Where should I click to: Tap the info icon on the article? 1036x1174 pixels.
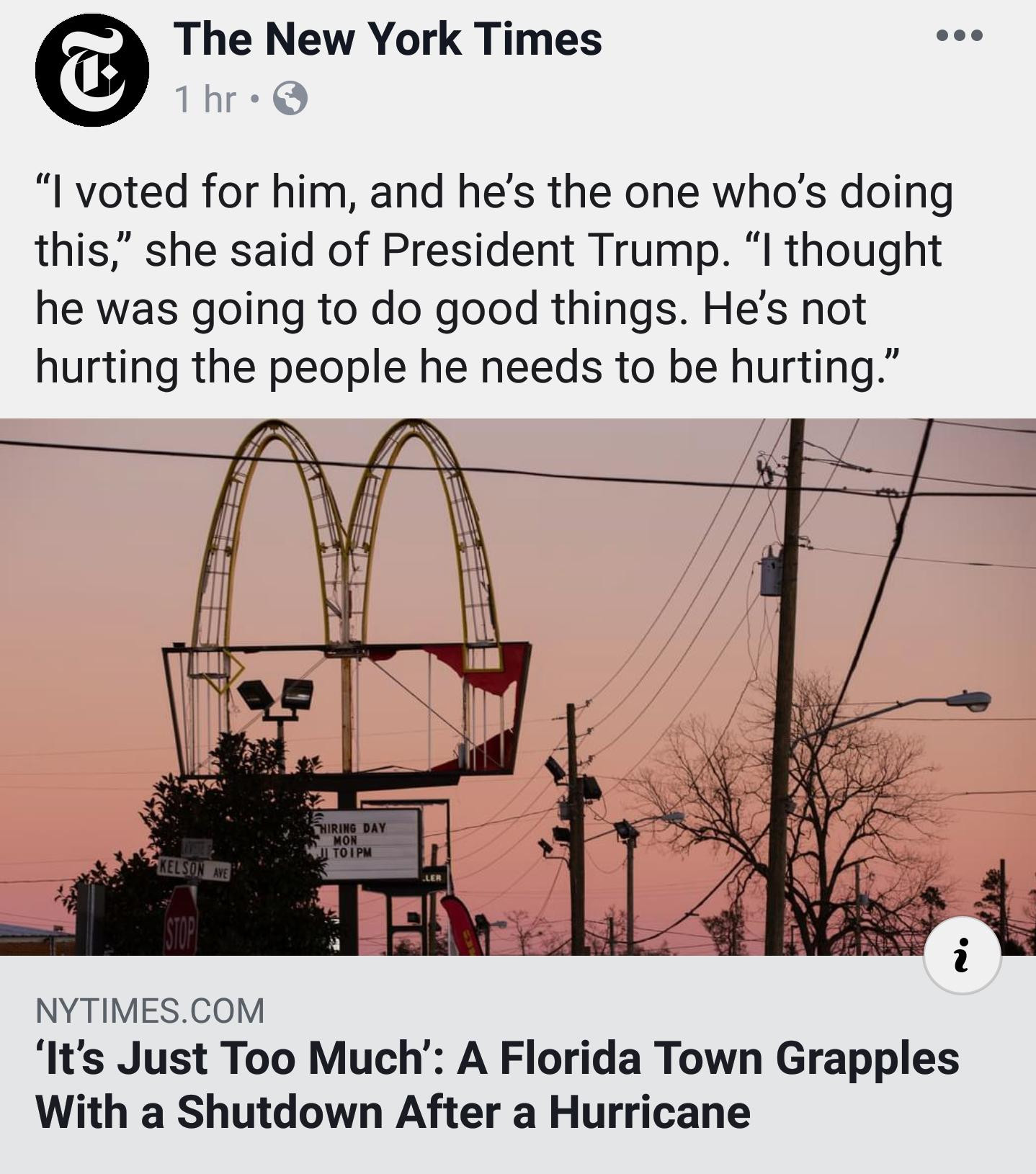click(962, 955)
